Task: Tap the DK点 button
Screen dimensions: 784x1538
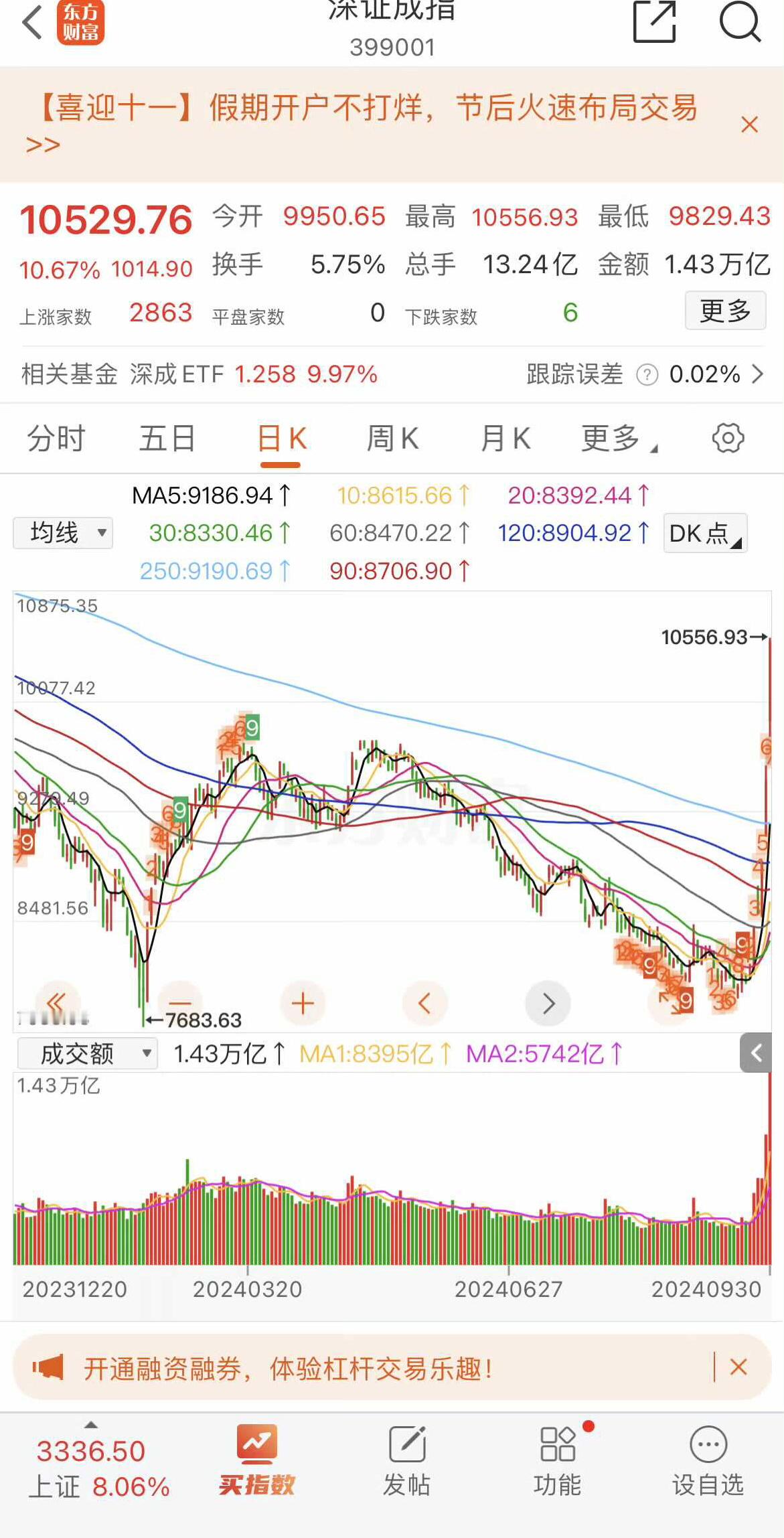Action: point(705,533)
